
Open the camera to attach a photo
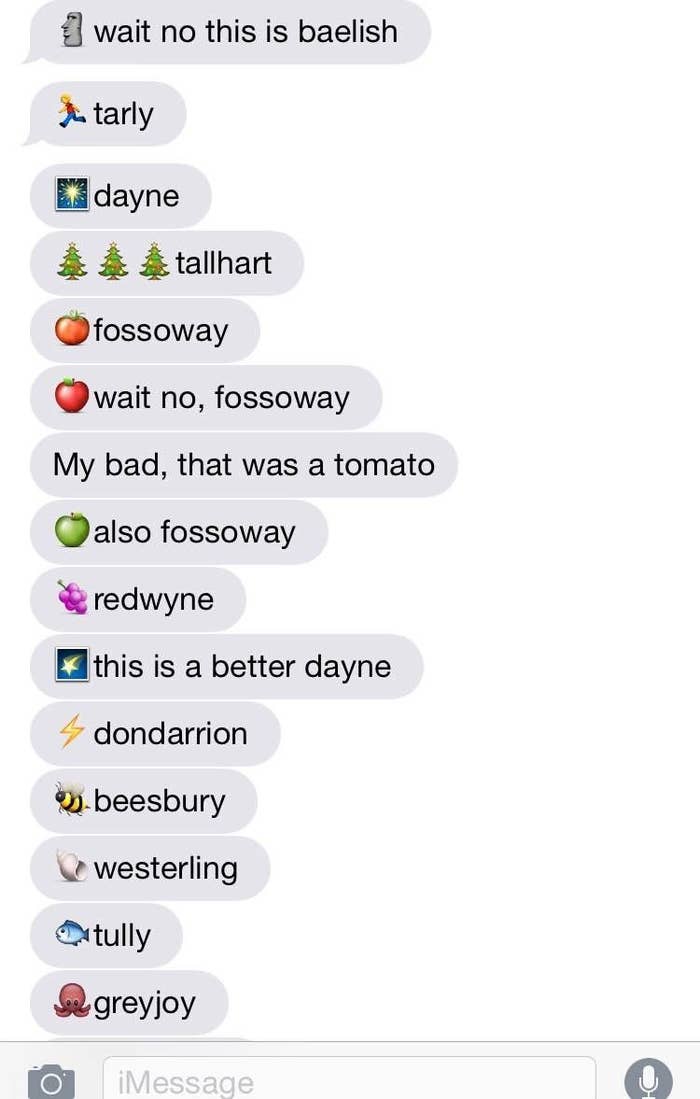coord(50,1080)
